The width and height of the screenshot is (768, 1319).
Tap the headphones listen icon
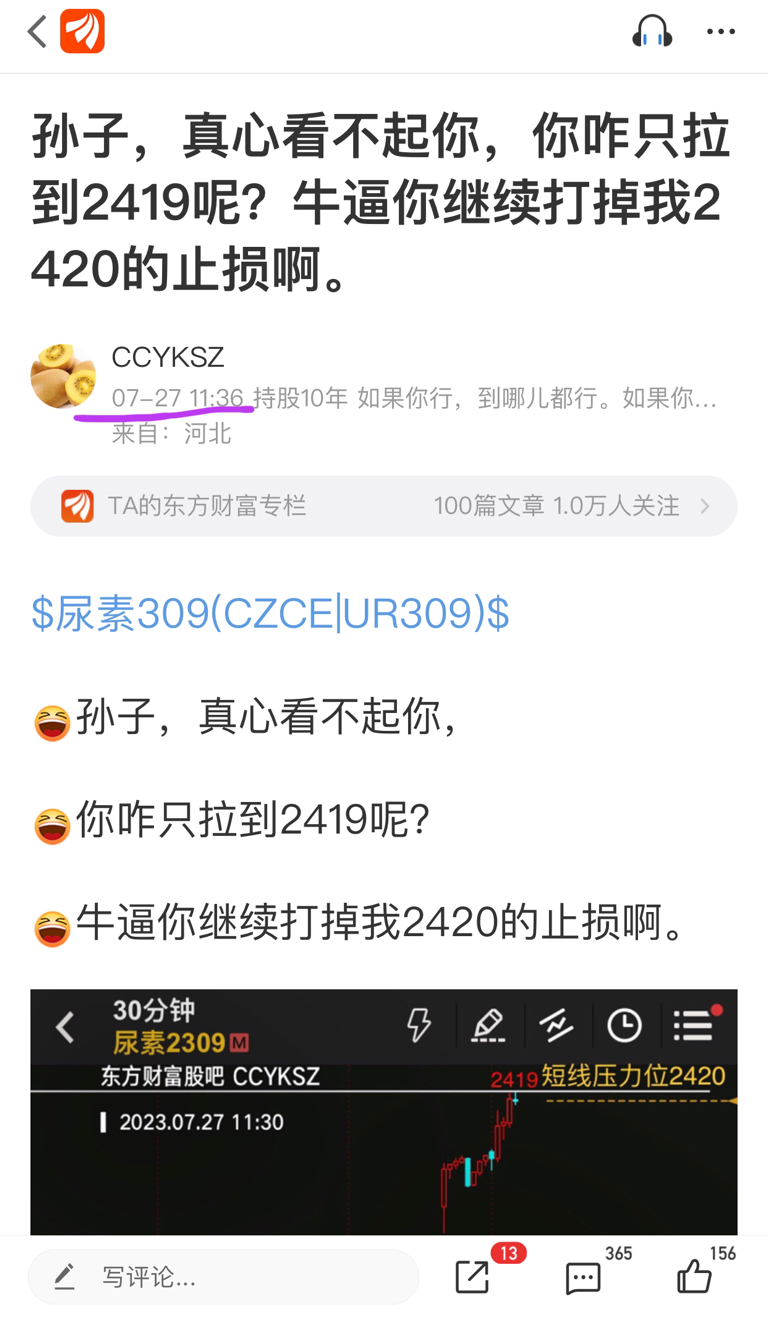[652, 31]
